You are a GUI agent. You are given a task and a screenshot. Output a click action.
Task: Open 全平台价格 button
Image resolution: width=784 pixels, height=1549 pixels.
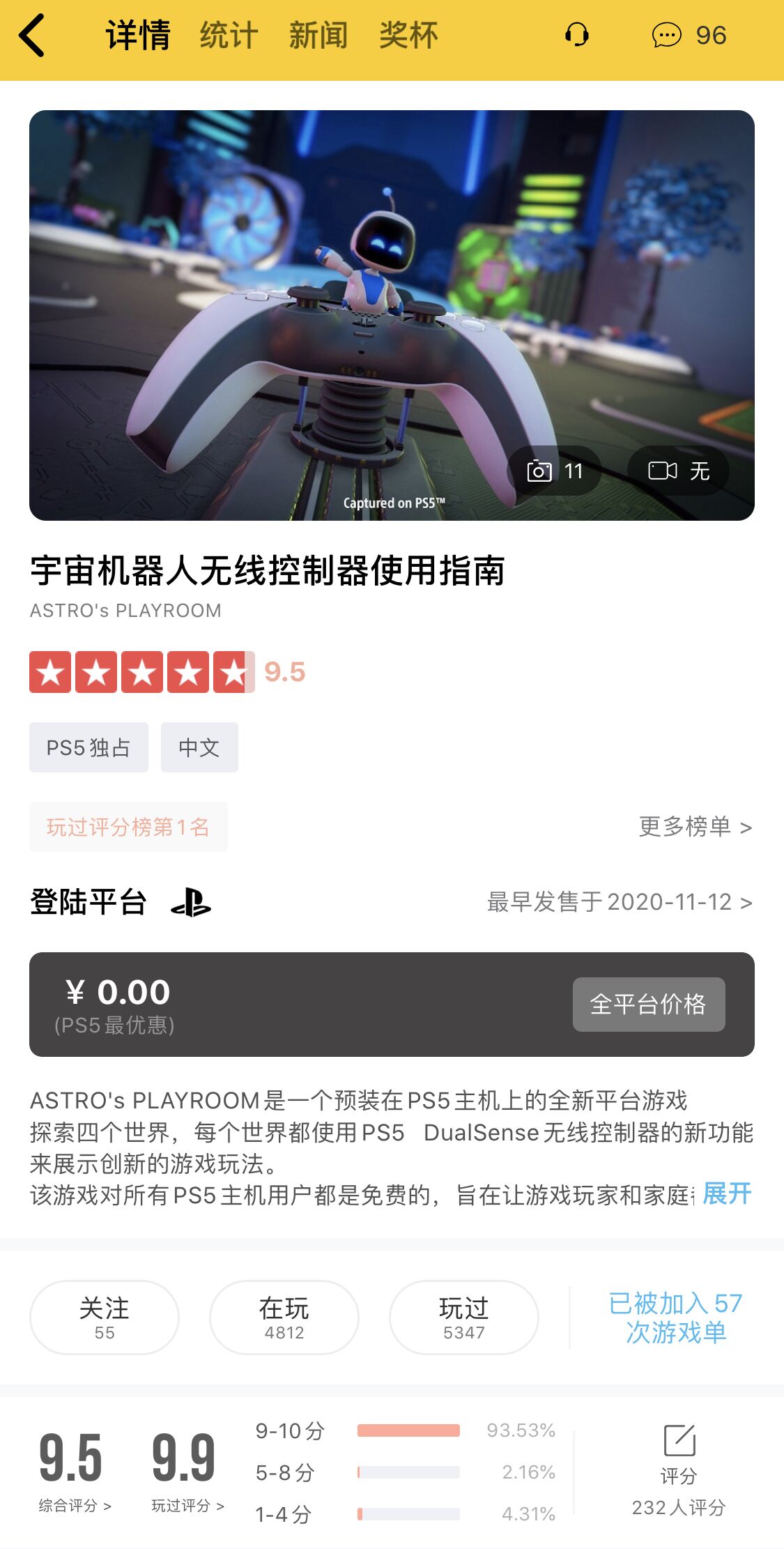(x=648, y=1004)
